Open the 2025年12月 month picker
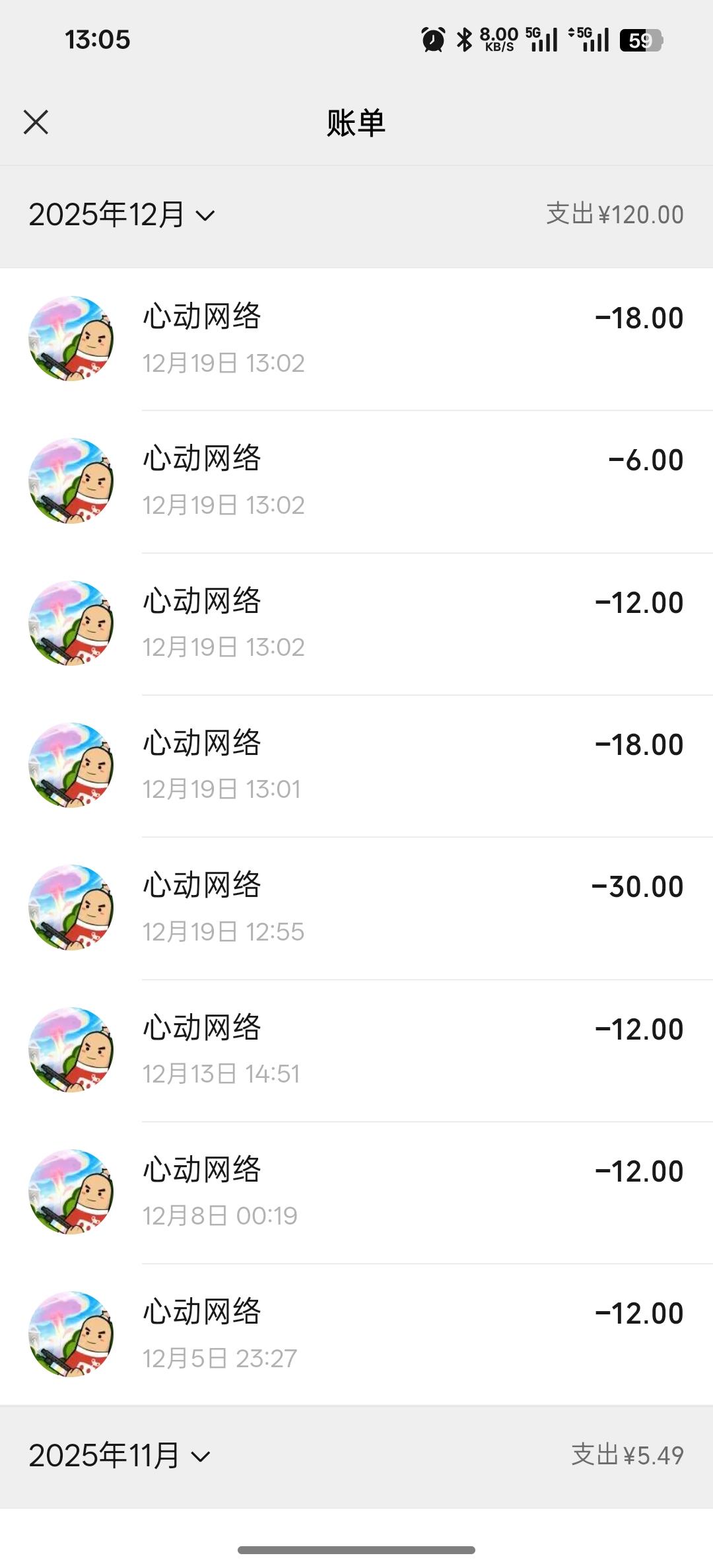 [x=122, y=215]
